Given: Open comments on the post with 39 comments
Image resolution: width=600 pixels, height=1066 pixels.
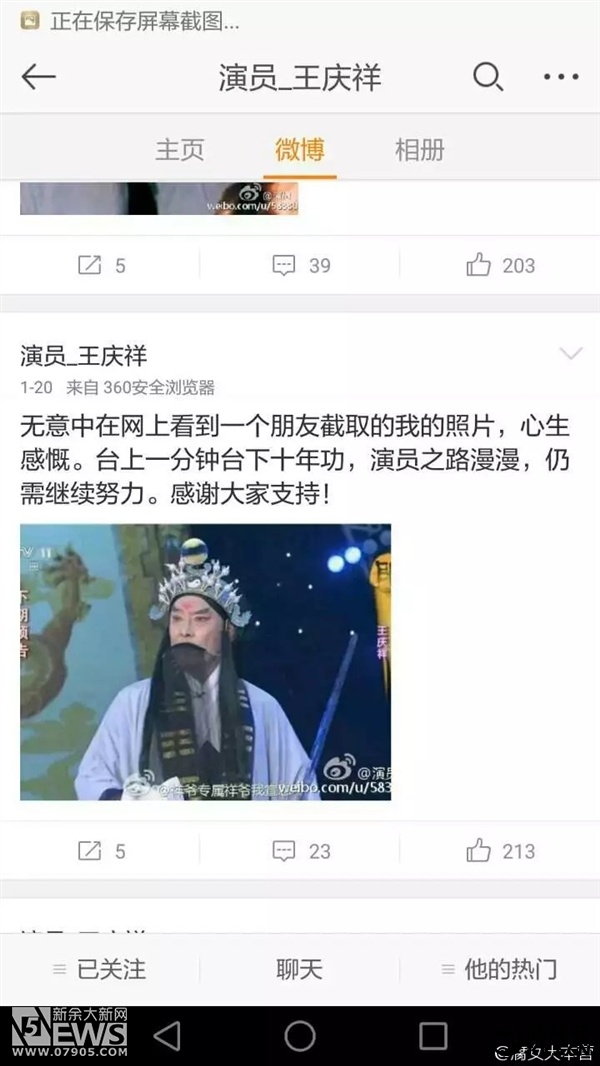Looking at the screenshot, I should click(x=300, y=265).
